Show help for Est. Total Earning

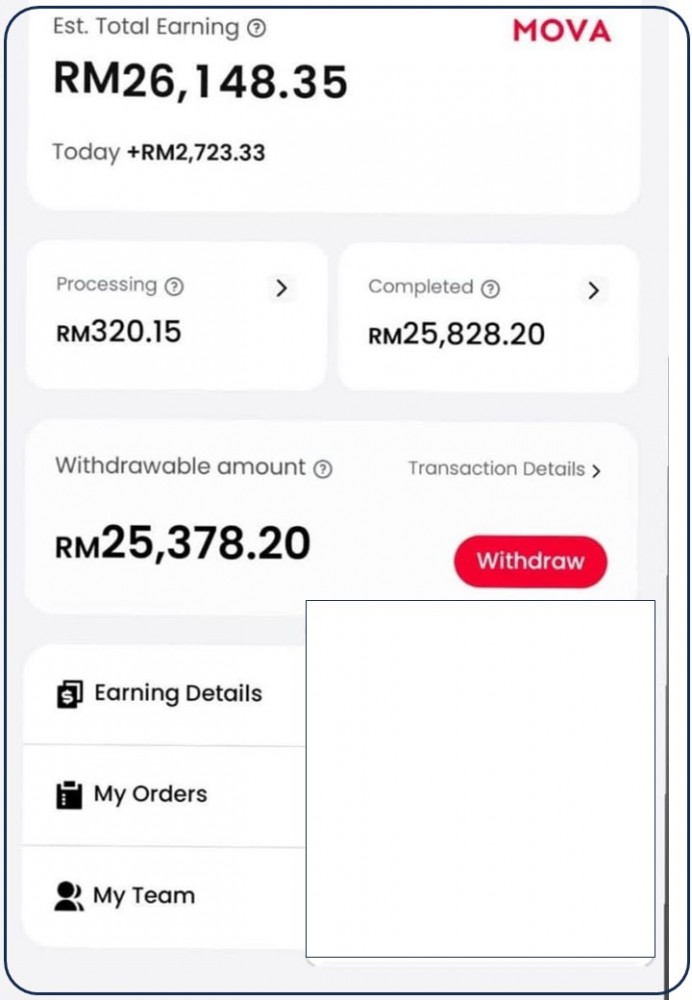coord(256,29)
